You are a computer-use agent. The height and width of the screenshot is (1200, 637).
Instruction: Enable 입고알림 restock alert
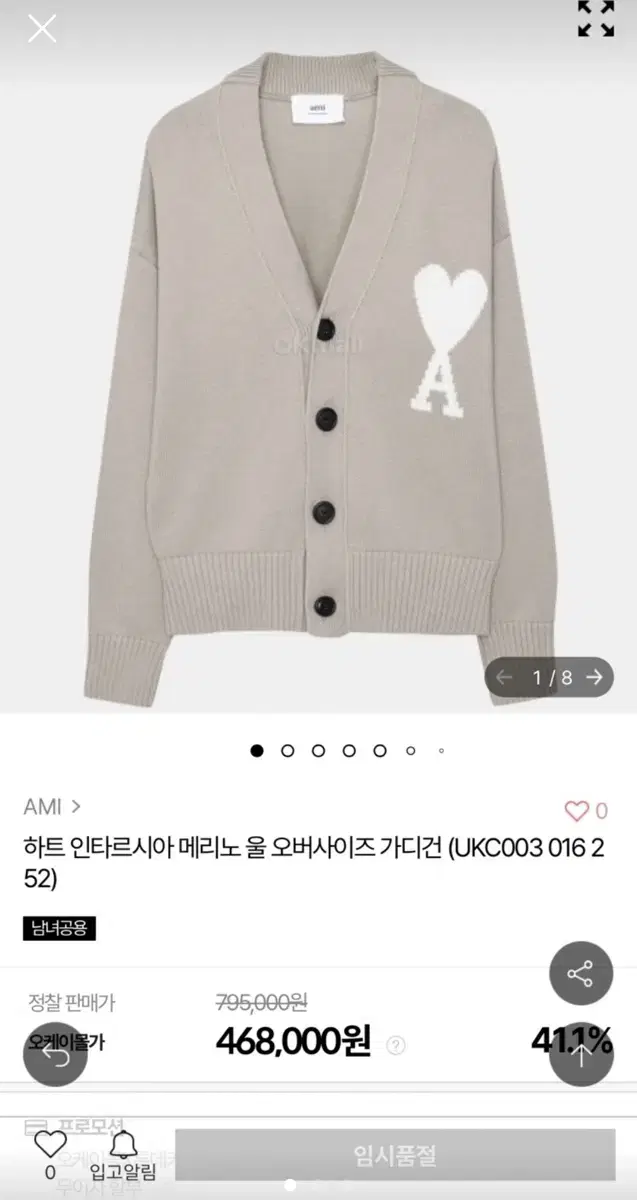click(121, 1153)
